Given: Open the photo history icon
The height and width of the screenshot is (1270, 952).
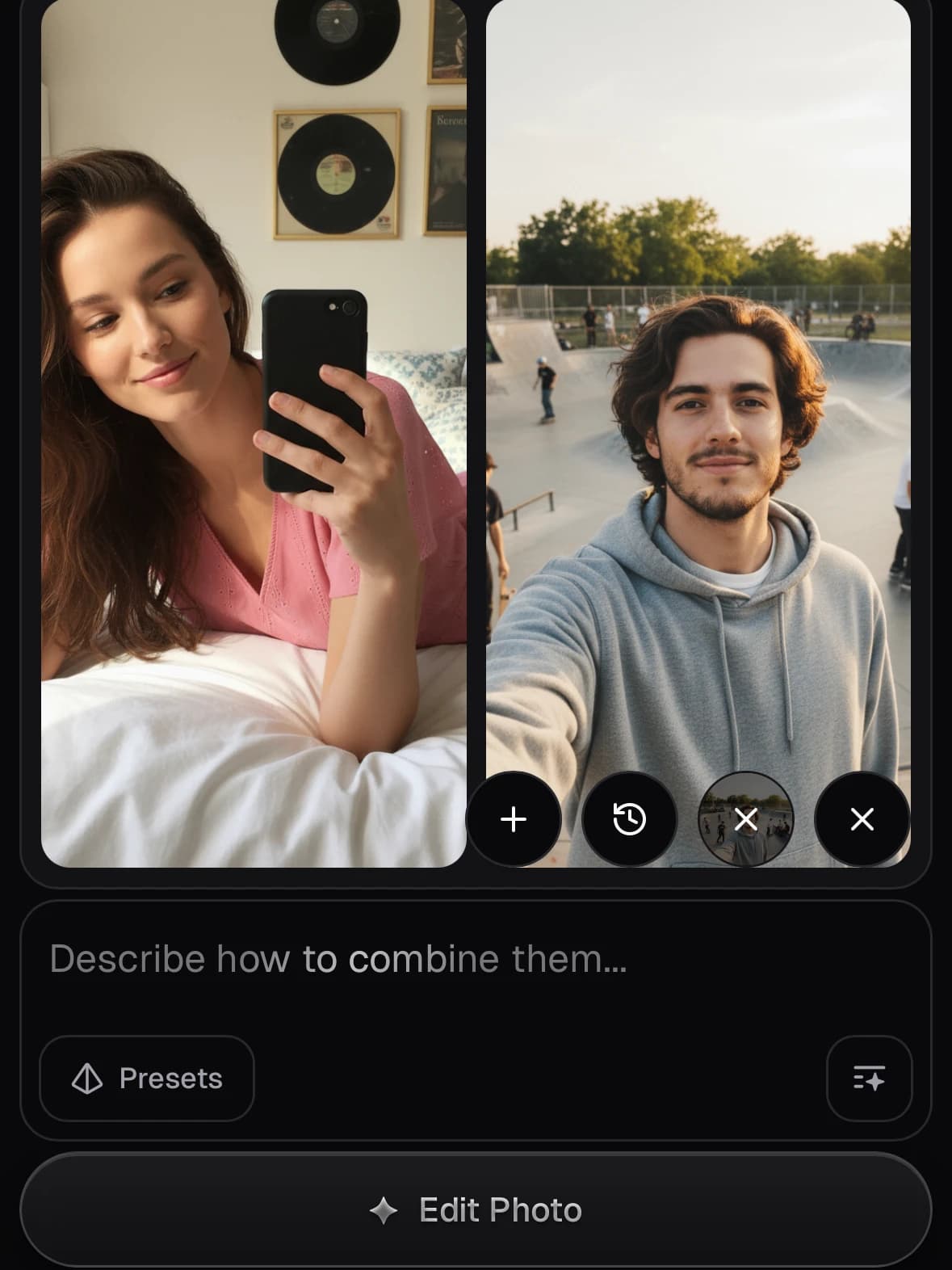Looking at the screenshot, I should pos(629,819).
